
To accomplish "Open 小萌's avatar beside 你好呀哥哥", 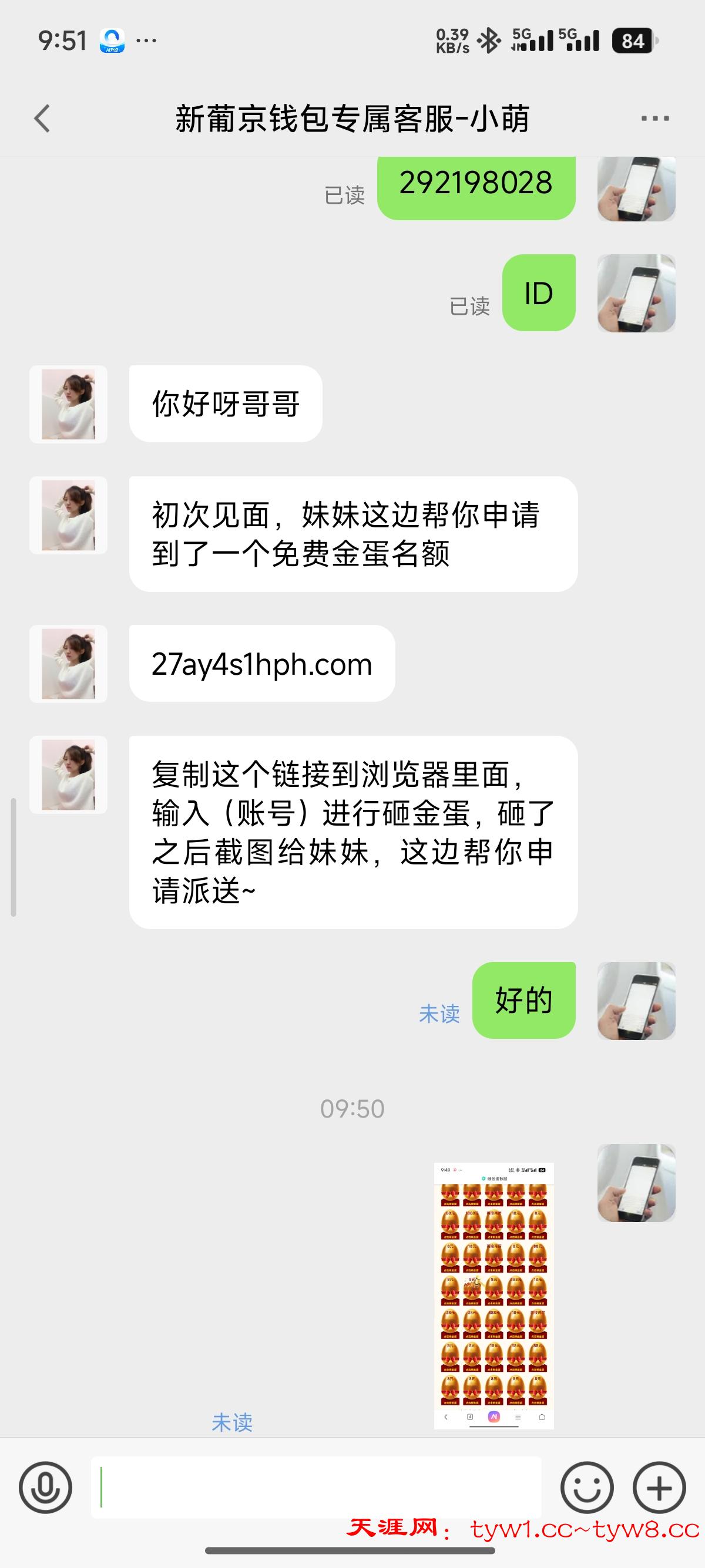I will 69,404.
